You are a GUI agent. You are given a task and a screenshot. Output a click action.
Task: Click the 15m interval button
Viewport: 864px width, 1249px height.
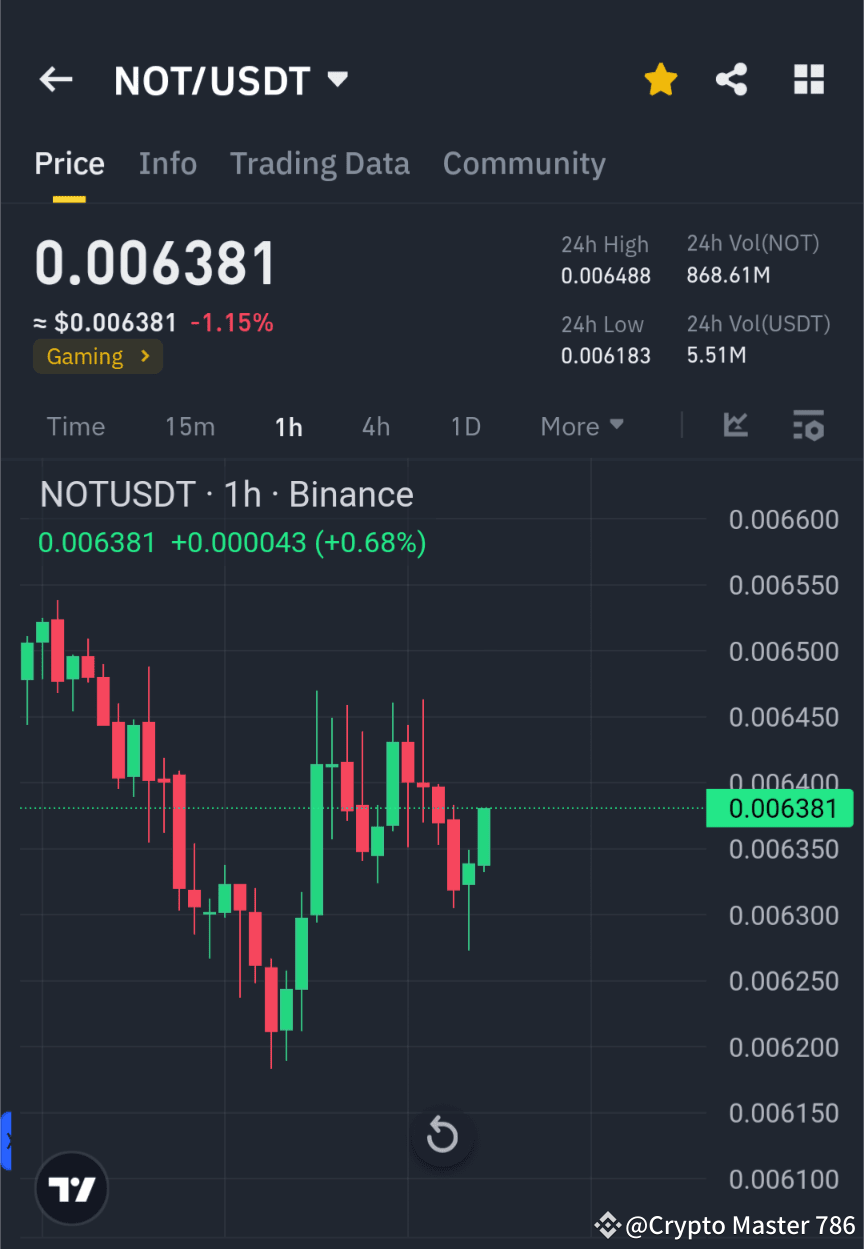[x=190, y=426]
